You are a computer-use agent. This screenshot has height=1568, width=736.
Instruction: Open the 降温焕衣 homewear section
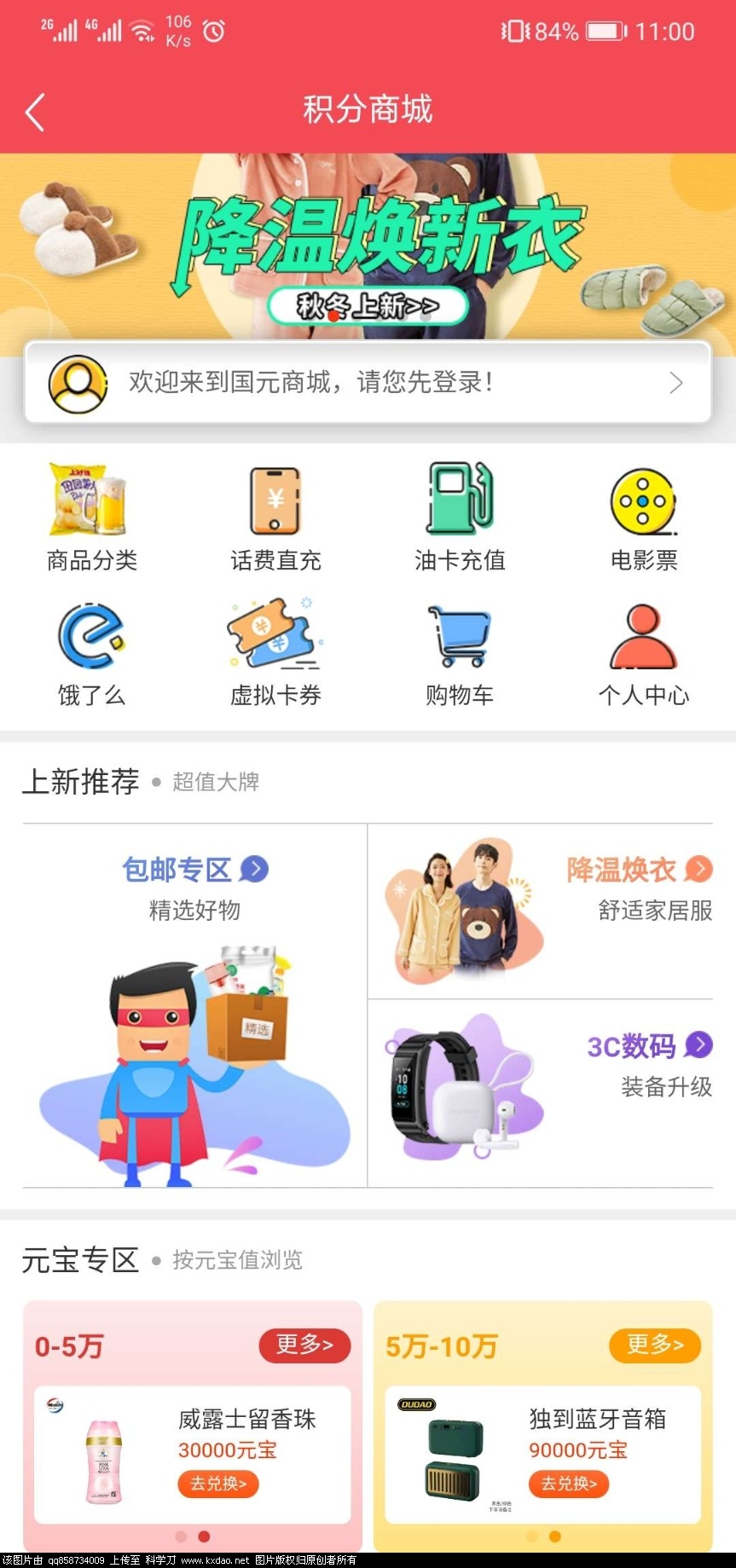coord(540,911)
